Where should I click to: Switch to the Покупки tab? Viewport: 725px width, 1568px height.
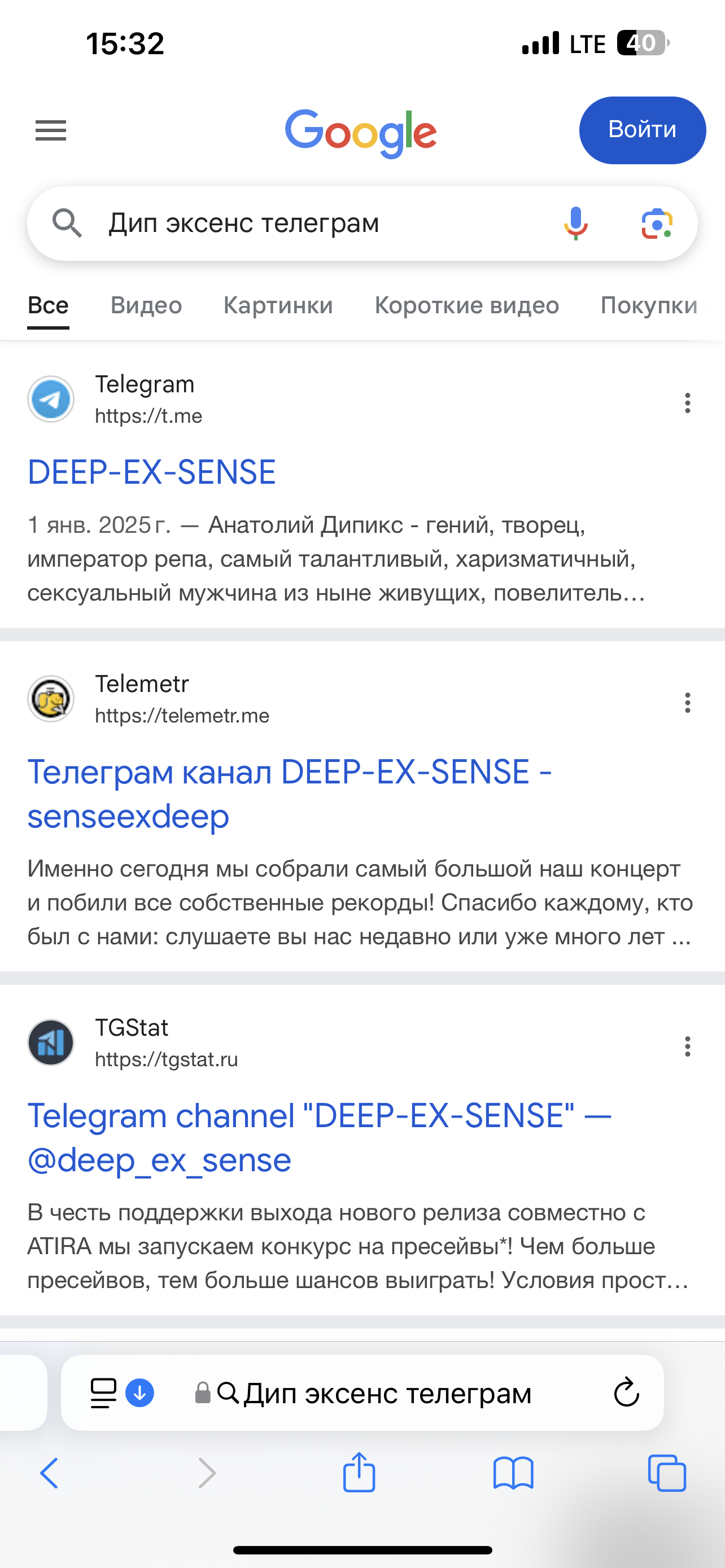pyautogui.click(x=648, y=305)
